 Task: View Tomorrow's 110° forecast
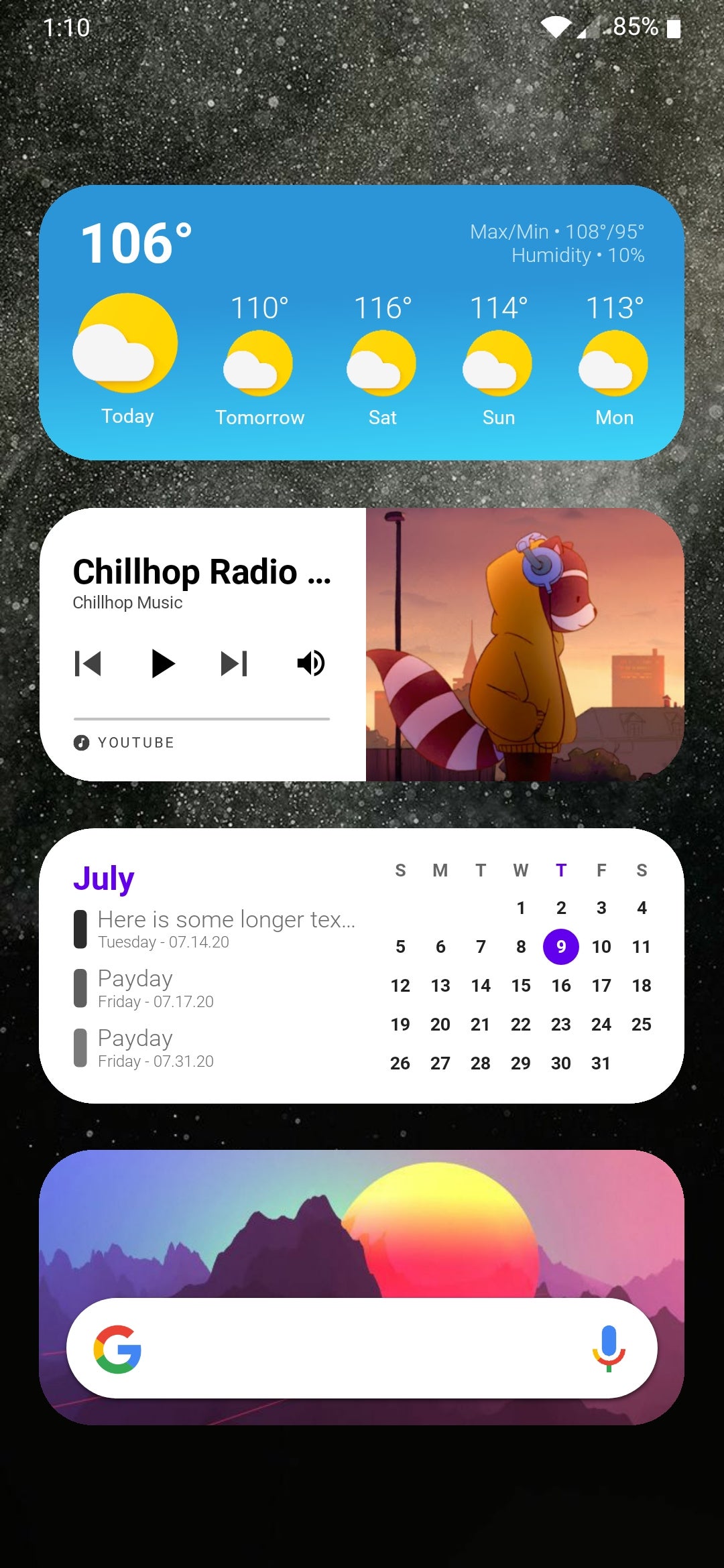pos(259,361)
